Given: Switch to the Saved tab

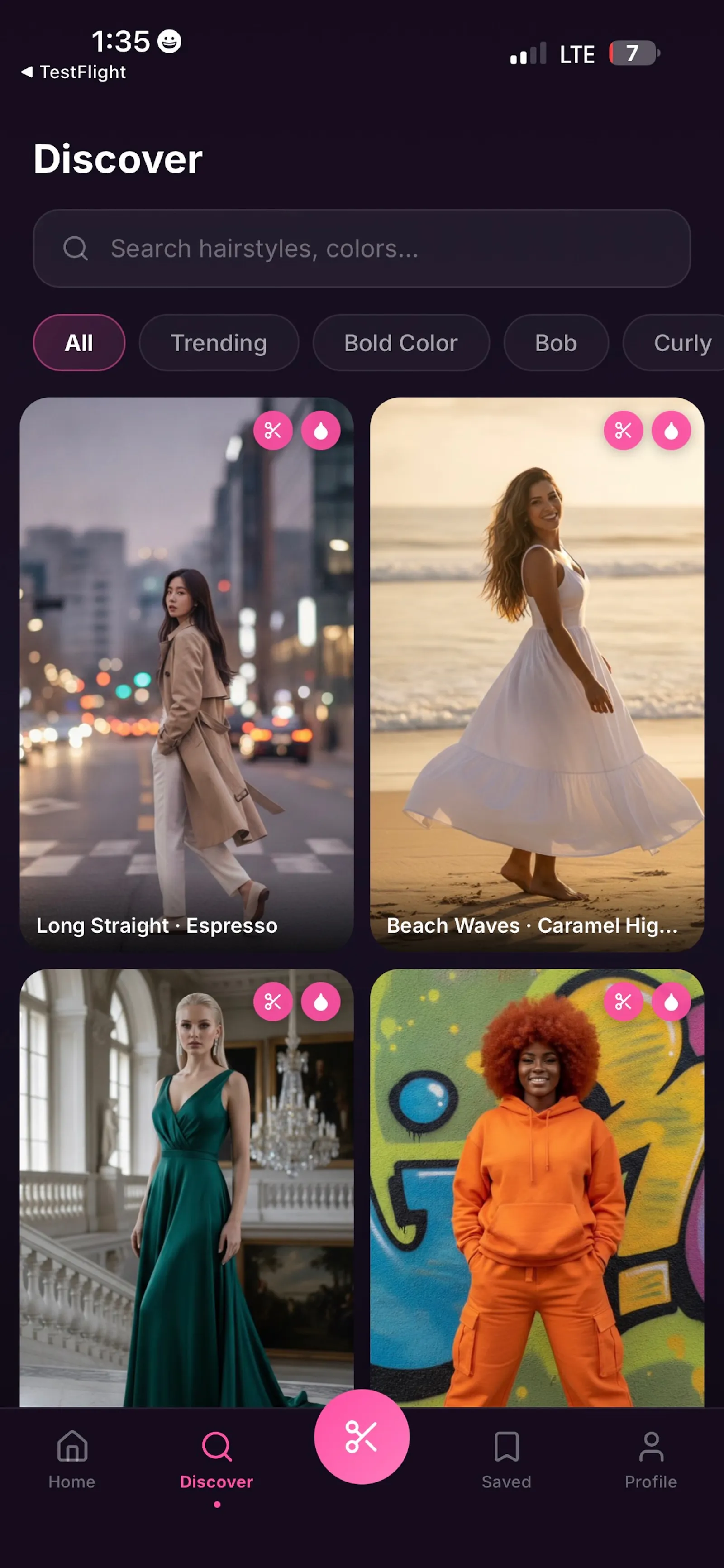Looking at the screenshot, I should pyautogui.click(x=506, y=1460).
